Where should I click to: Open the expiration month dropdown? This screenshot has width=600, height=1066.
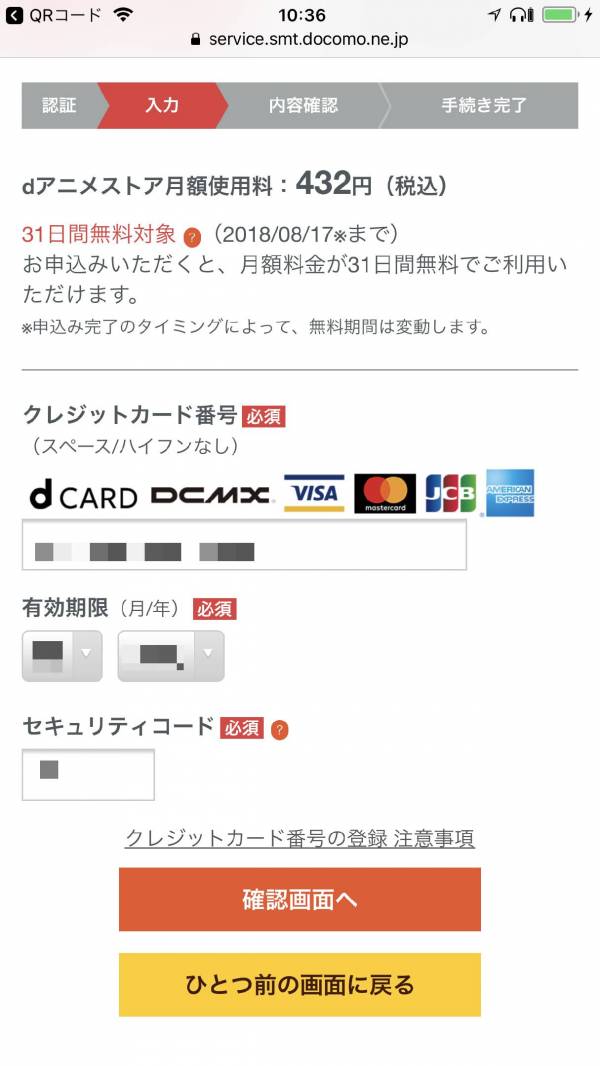pyautogui.click(x=62, y=656)
